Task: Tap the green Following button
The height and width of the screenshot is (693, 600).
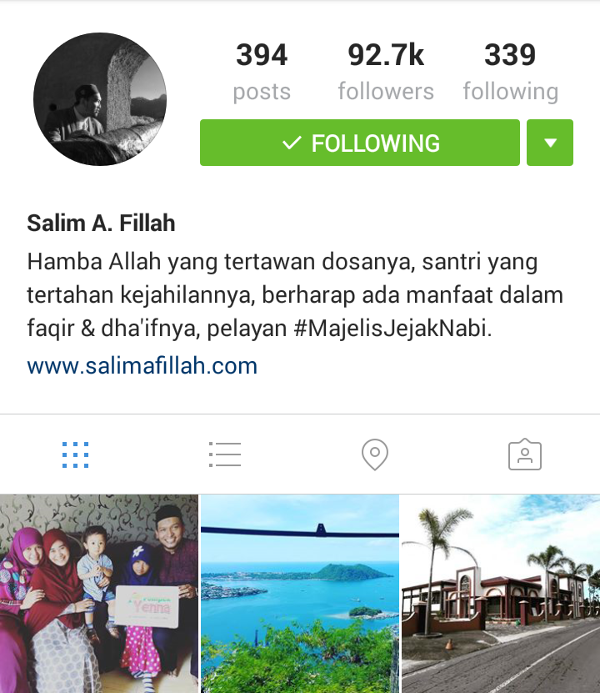Action: pos(359,143)
